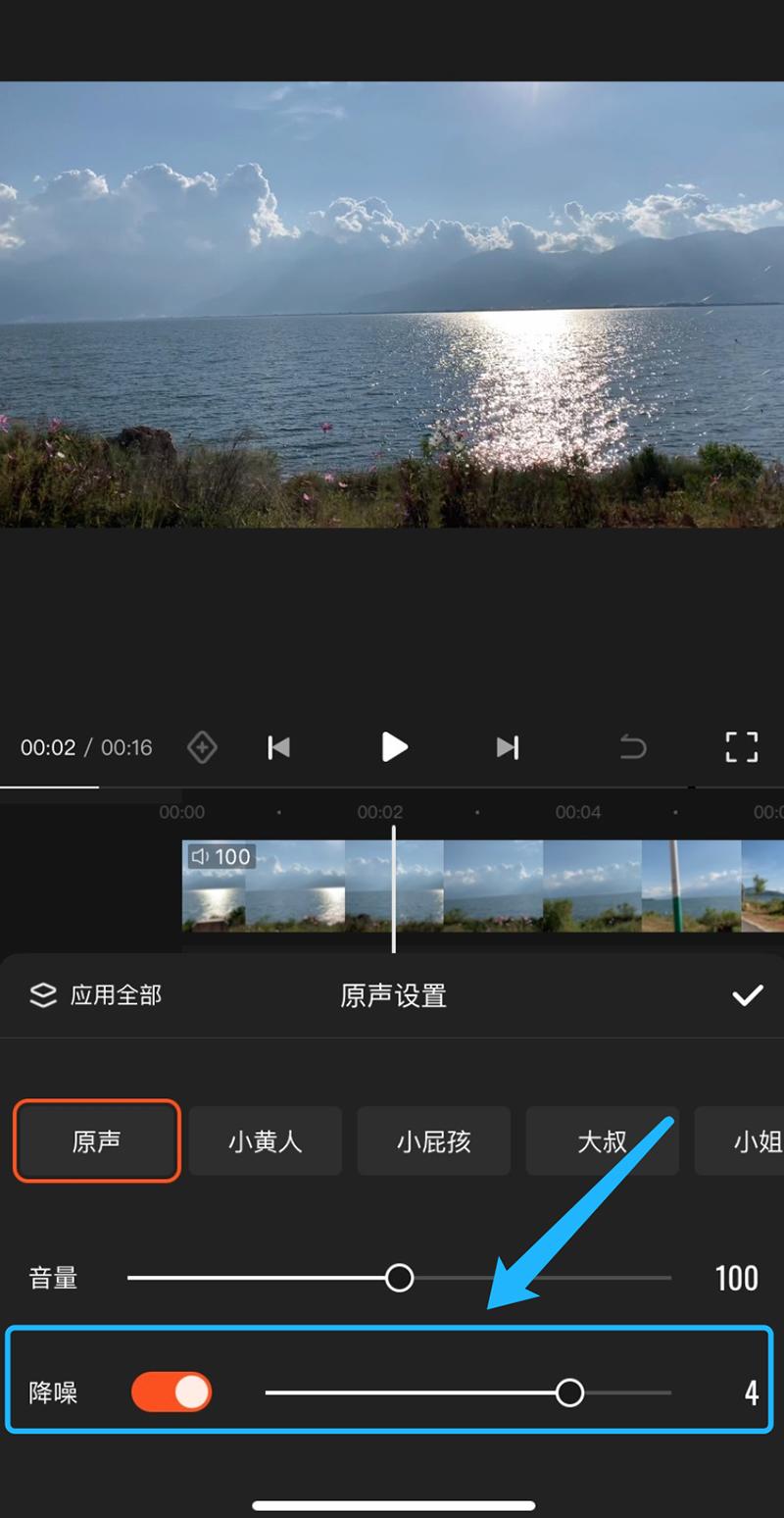Tap the 降噪 intensity slider
The height and width of the screenshot is (1518, 784).
[568, 1392]
